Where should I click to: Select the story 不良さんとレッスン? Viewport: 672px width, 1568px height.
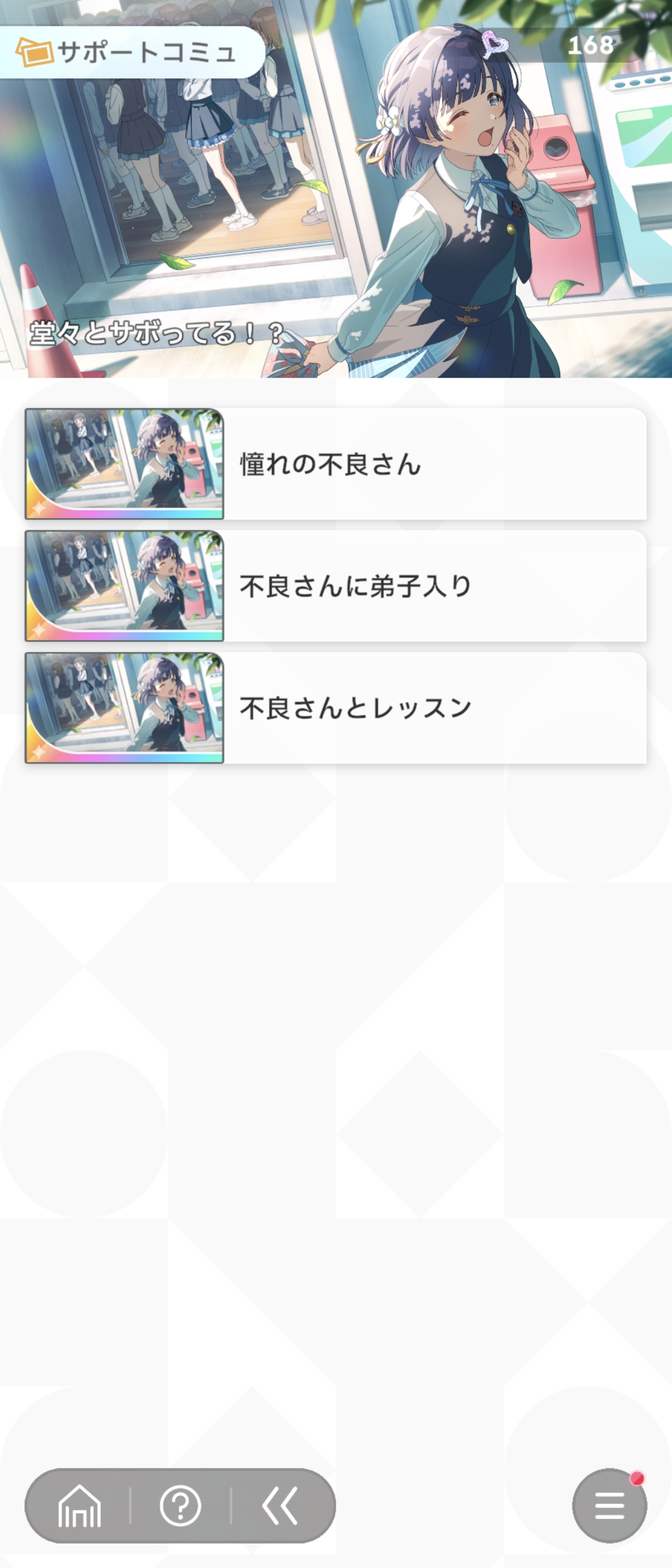coord(336,708)
